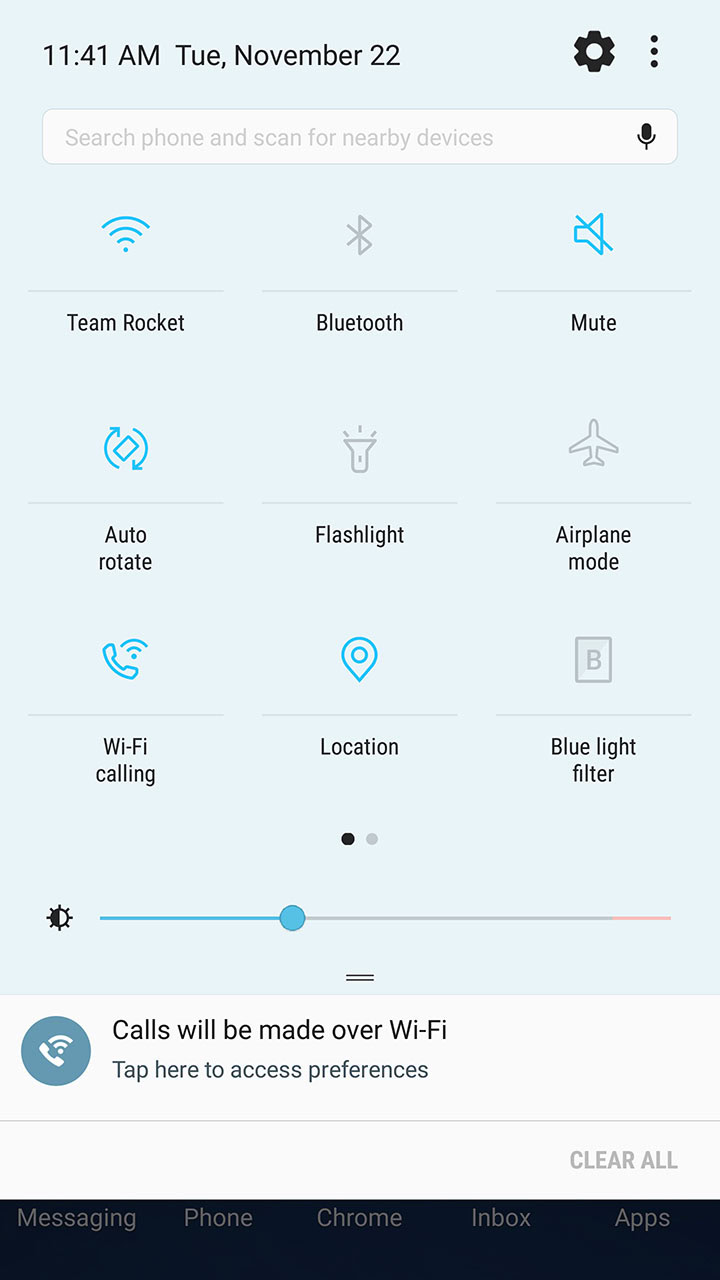Turn off the Team Rocket Wi-Fi toggle
This screenshot has width=720, height=1280.
point(126,236)
